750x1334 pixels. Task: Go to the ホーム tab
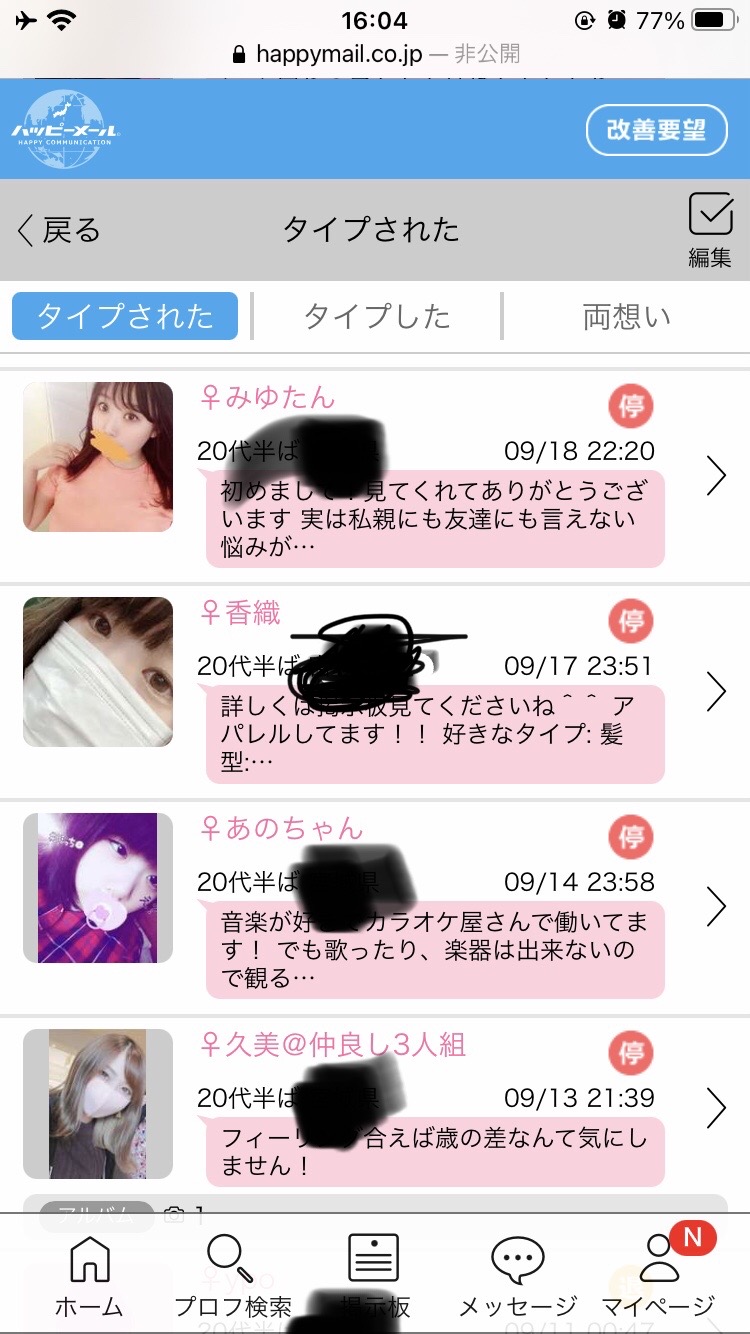[89, 1276]
